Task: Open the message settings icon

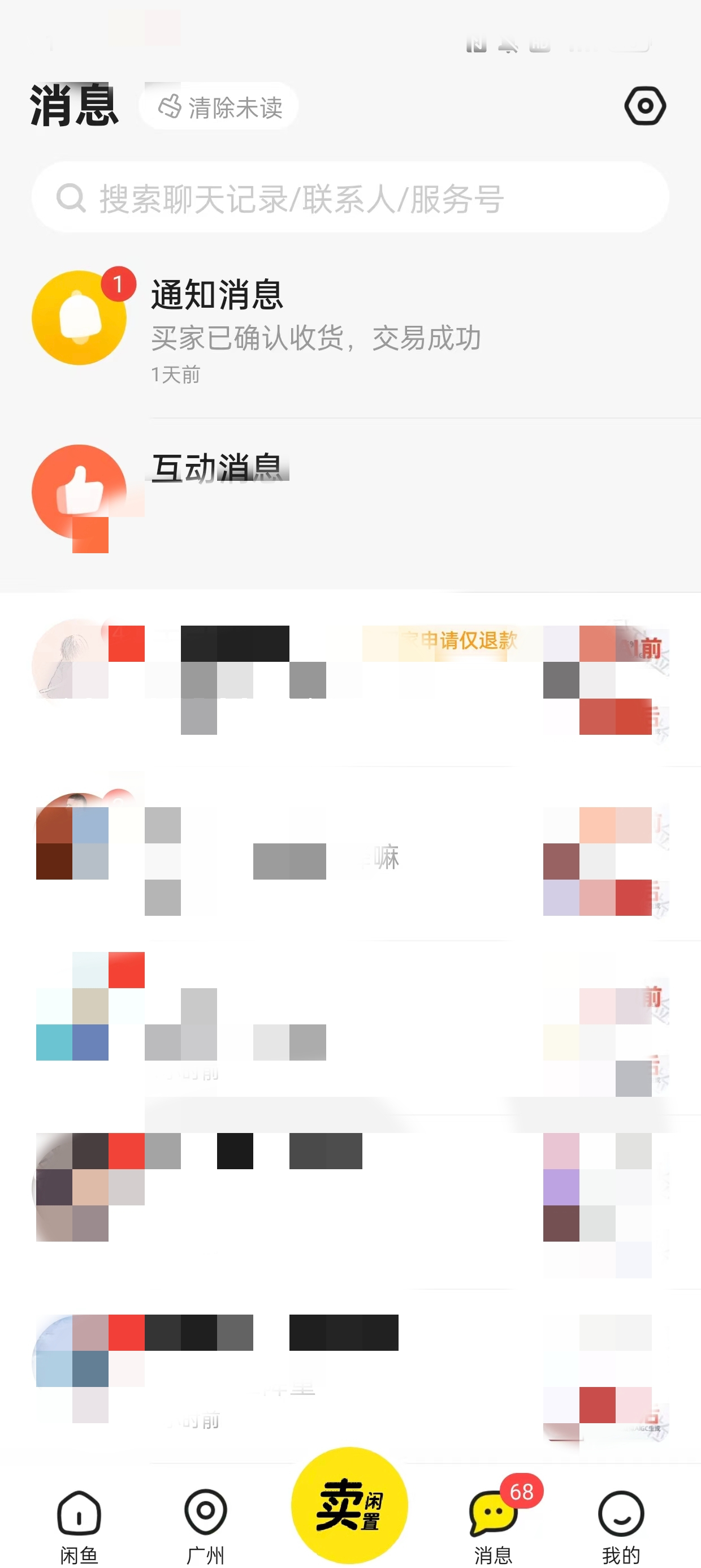Action: (x=644, y=106)
